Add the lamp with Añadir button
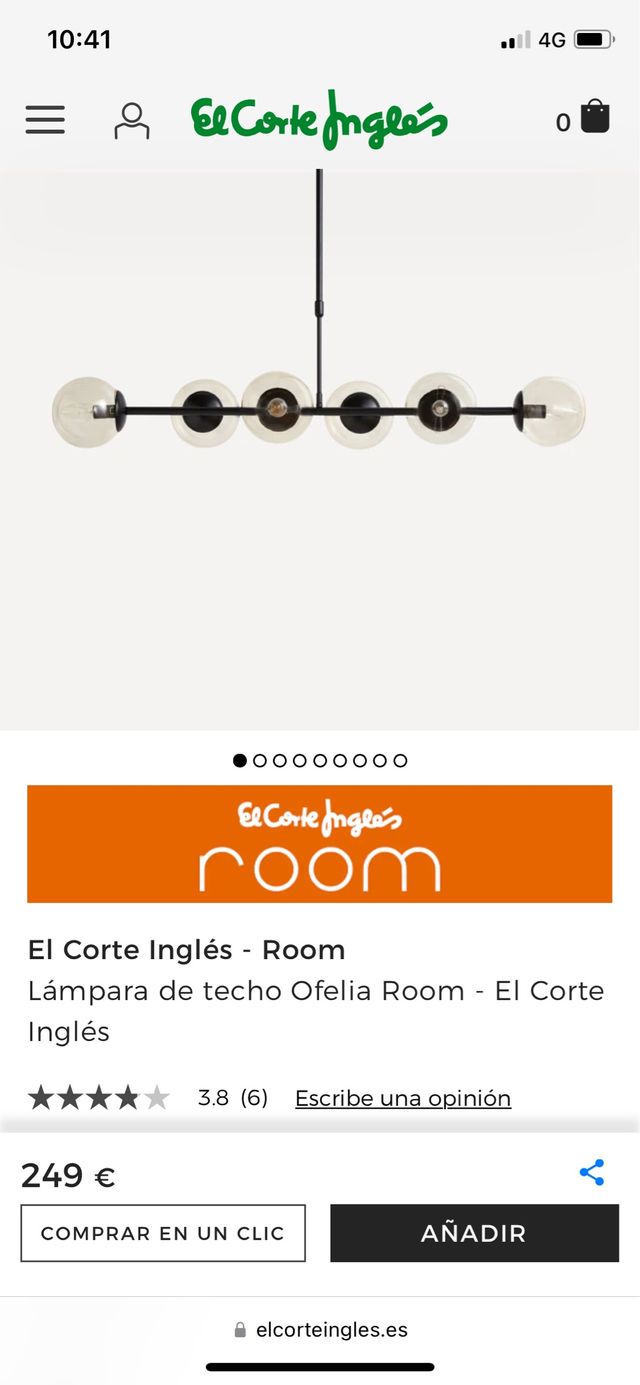This screenshot has width=640, height=1385. tap(474, 1233)
